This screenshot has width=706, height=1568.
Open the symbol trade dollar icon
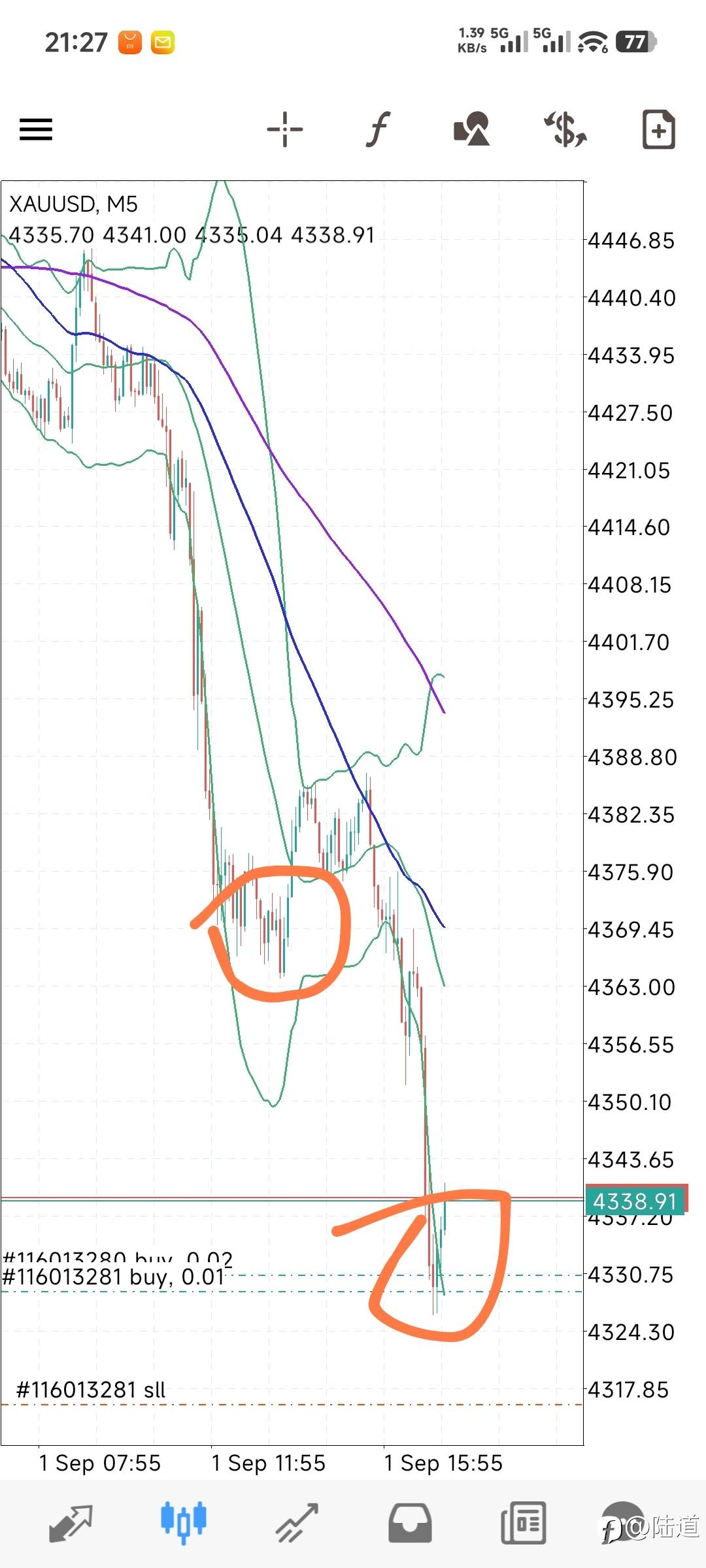point(565,129)
